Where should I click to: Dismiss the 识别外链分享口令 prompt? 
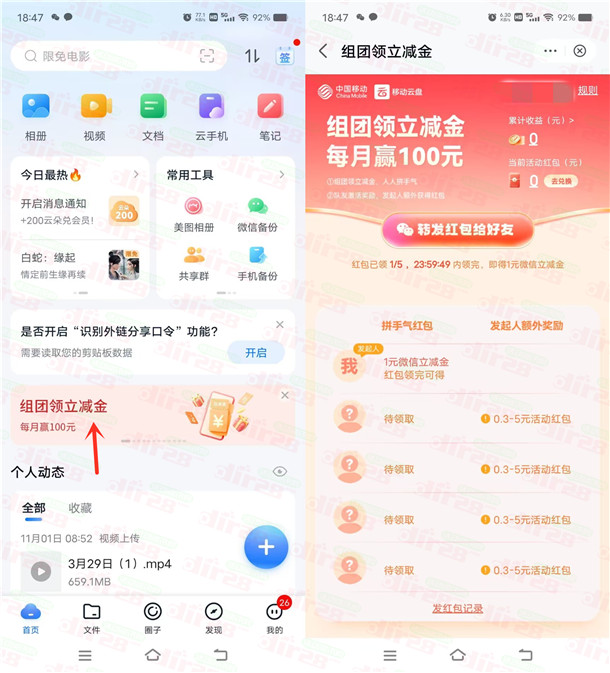pyautogui.click(x=280, y=325)
